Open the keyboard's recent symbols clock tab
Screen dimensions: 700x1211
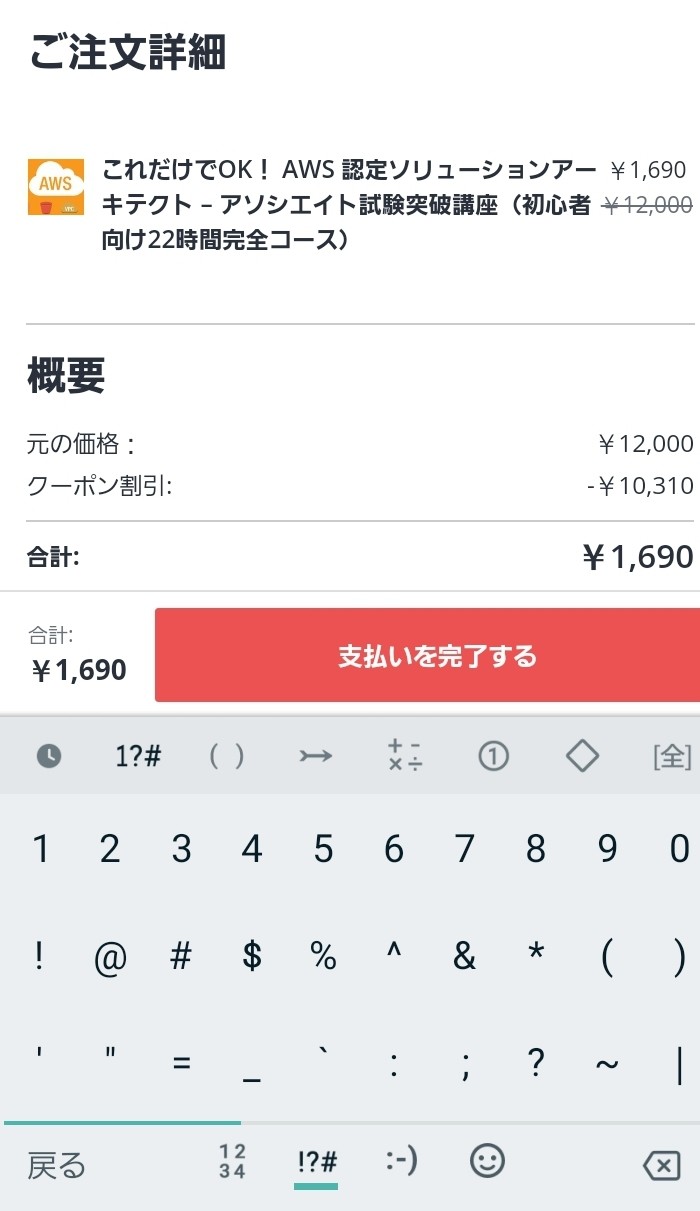point(48,757)
